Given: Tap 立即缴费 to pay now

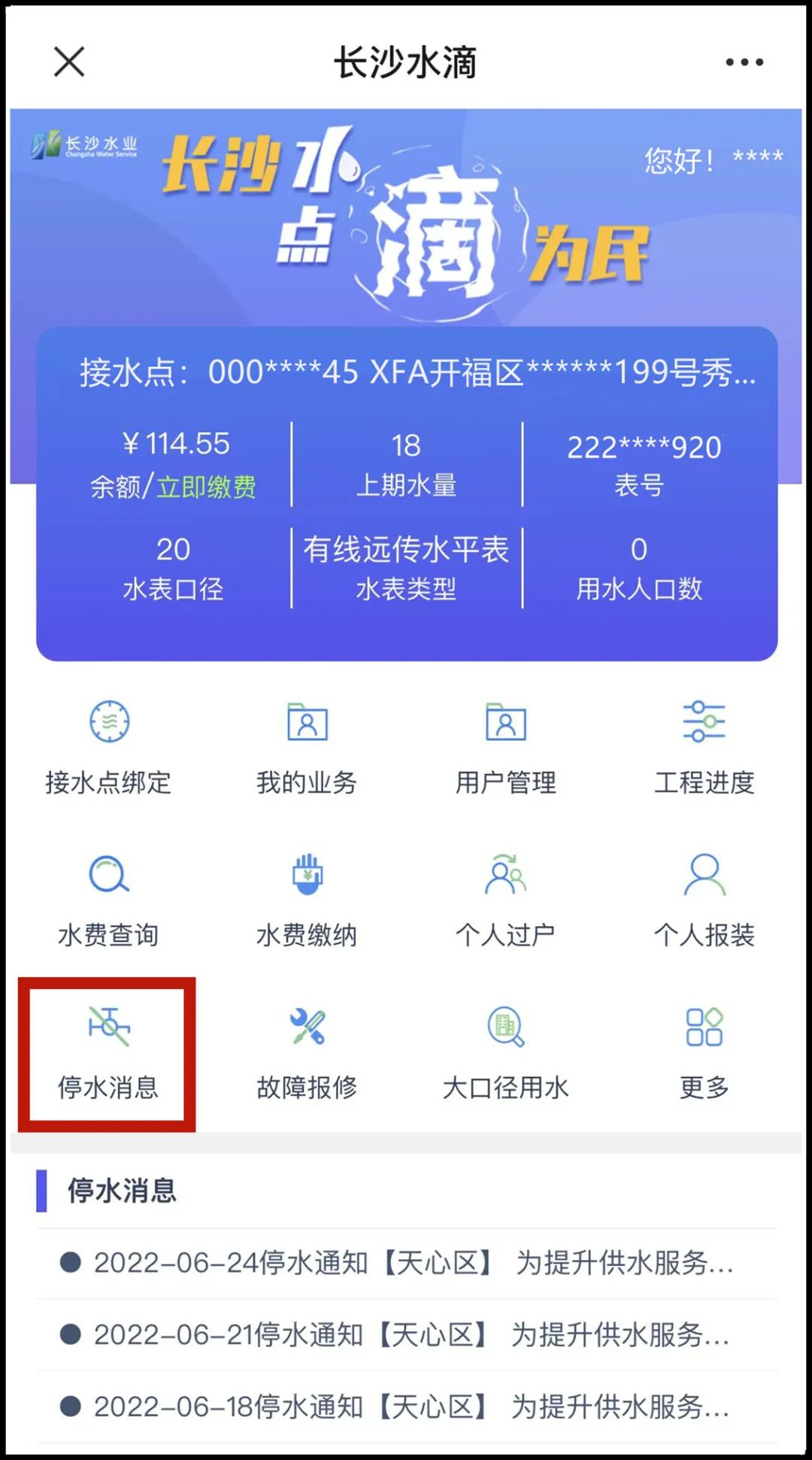Looking at the screenshot, I should click(206, 487).
